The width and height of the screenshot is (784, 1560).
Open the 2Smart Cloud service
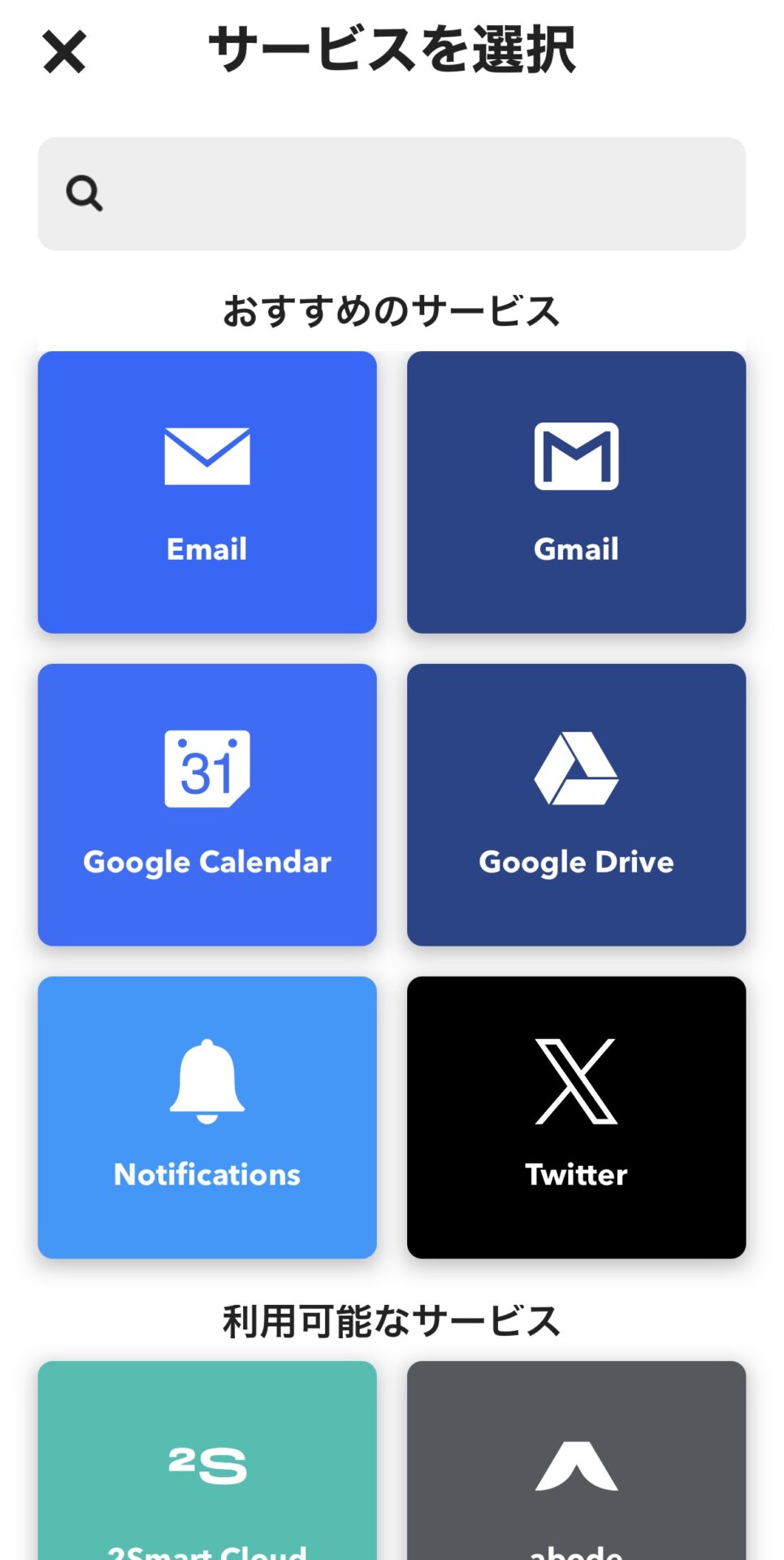pyautogui.click(x=207, y=1462)
